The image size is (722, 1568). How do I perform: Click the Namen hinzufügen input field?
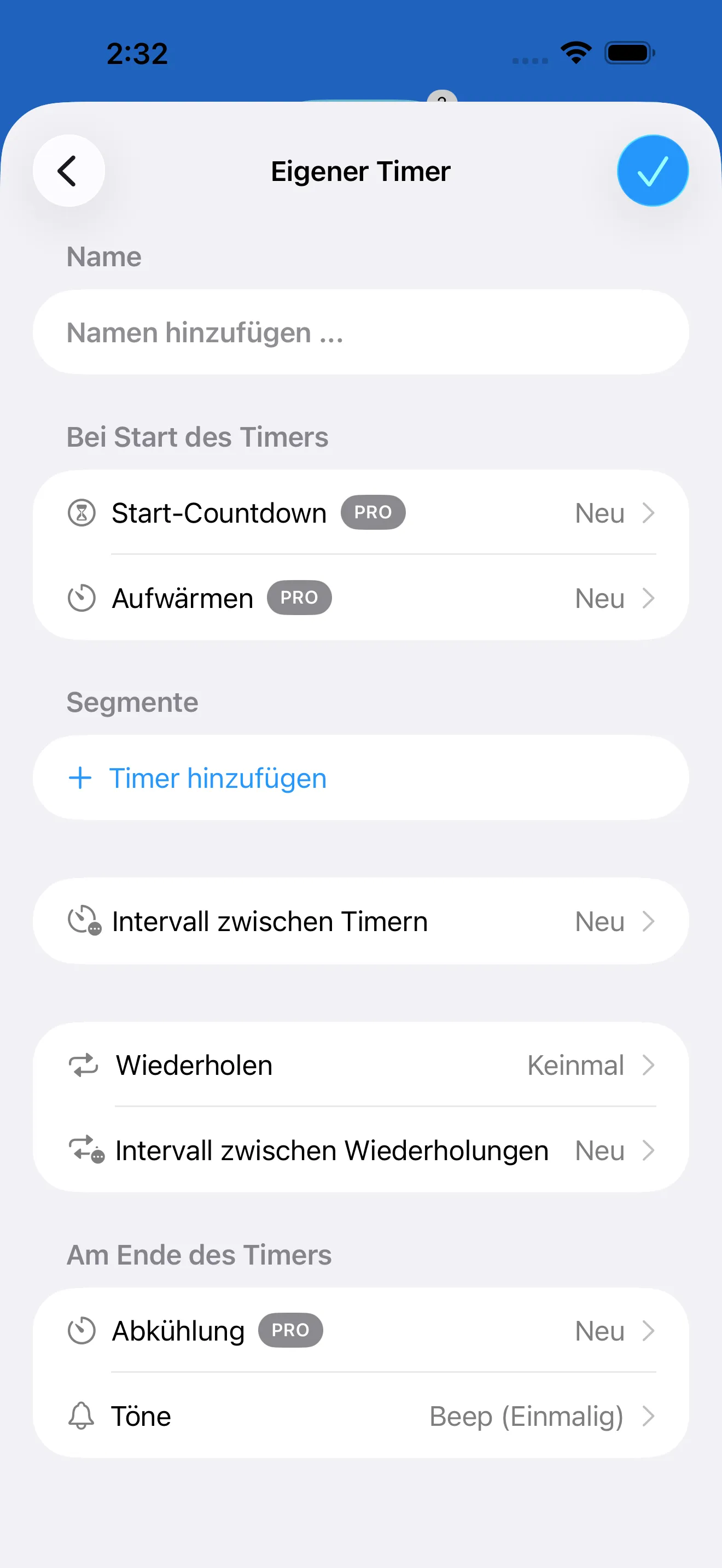tap(361, 332)
